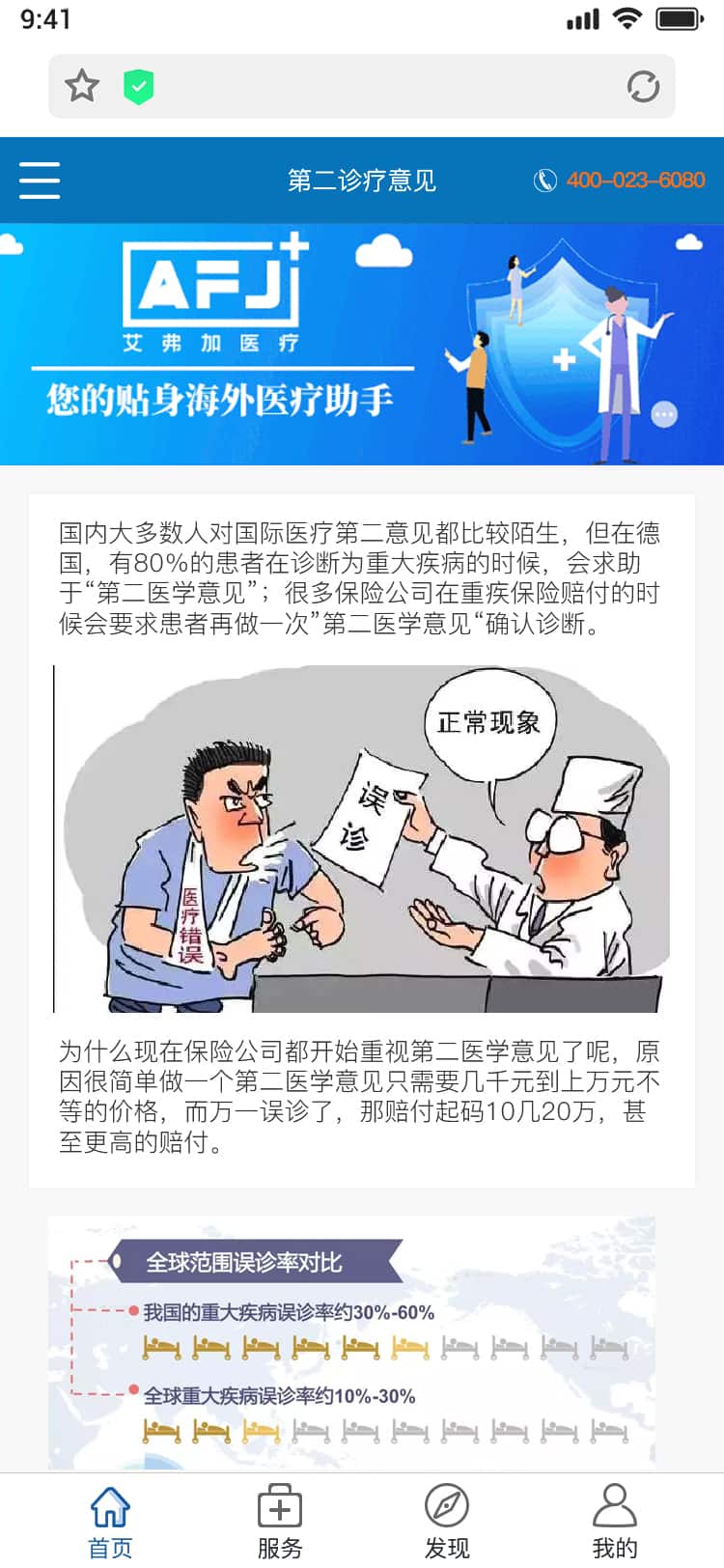724x1568 pixels.
Task: Switch to the 首页 tab
Action: click(110, 1522)
